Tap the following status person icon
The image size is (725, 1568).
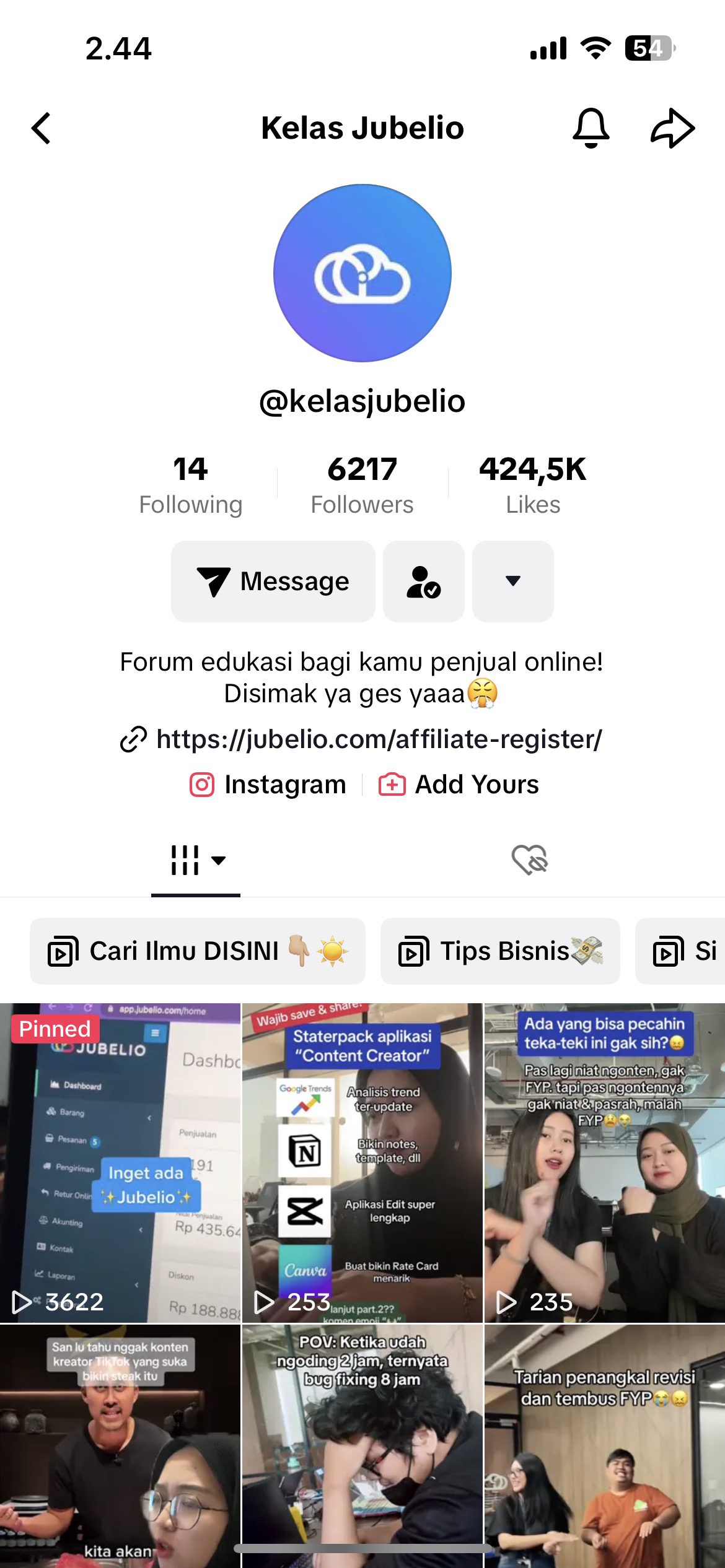[423, 581]
